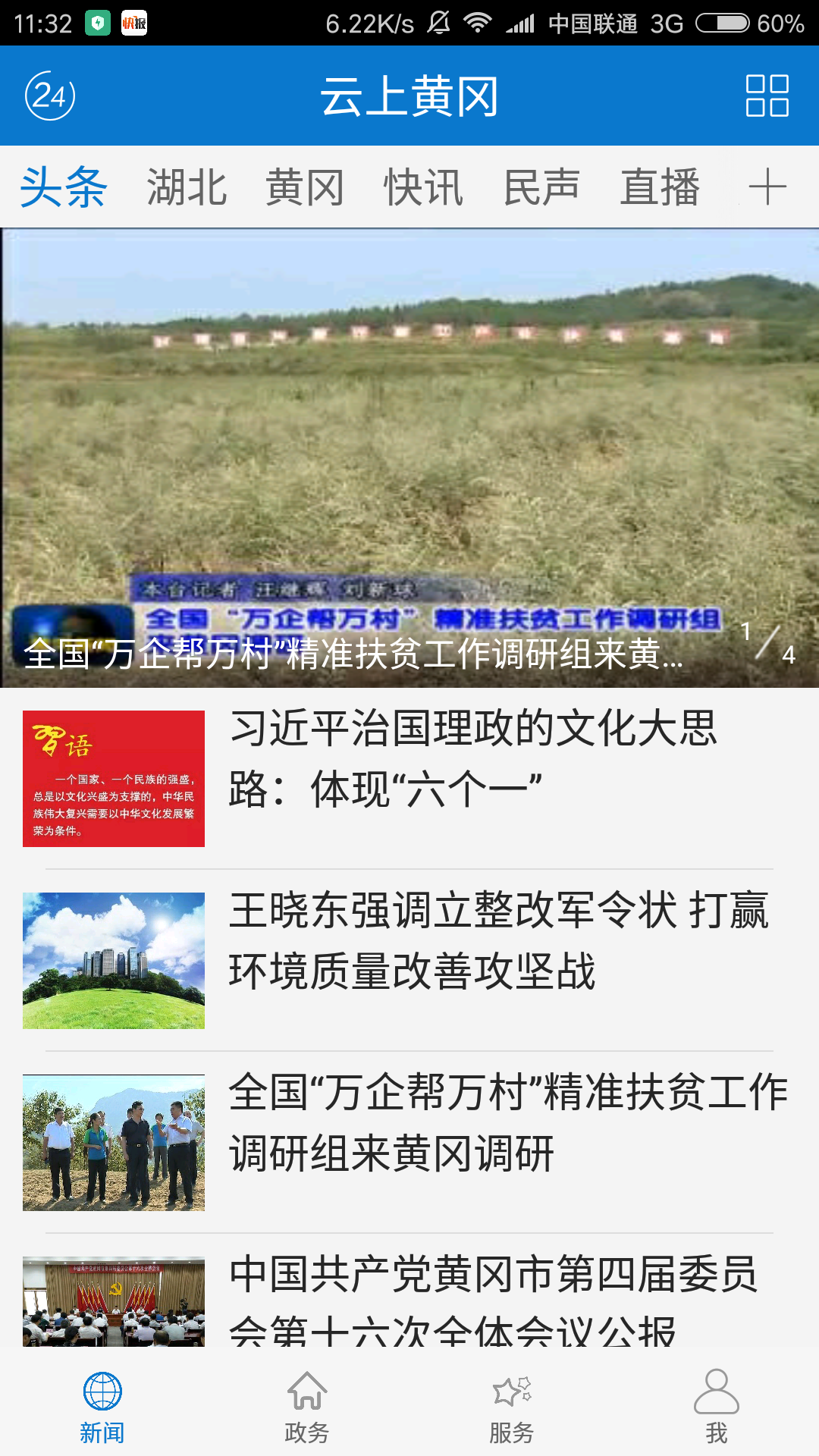Switch to the 政务 bottom tab

(x=307, y=1406)
